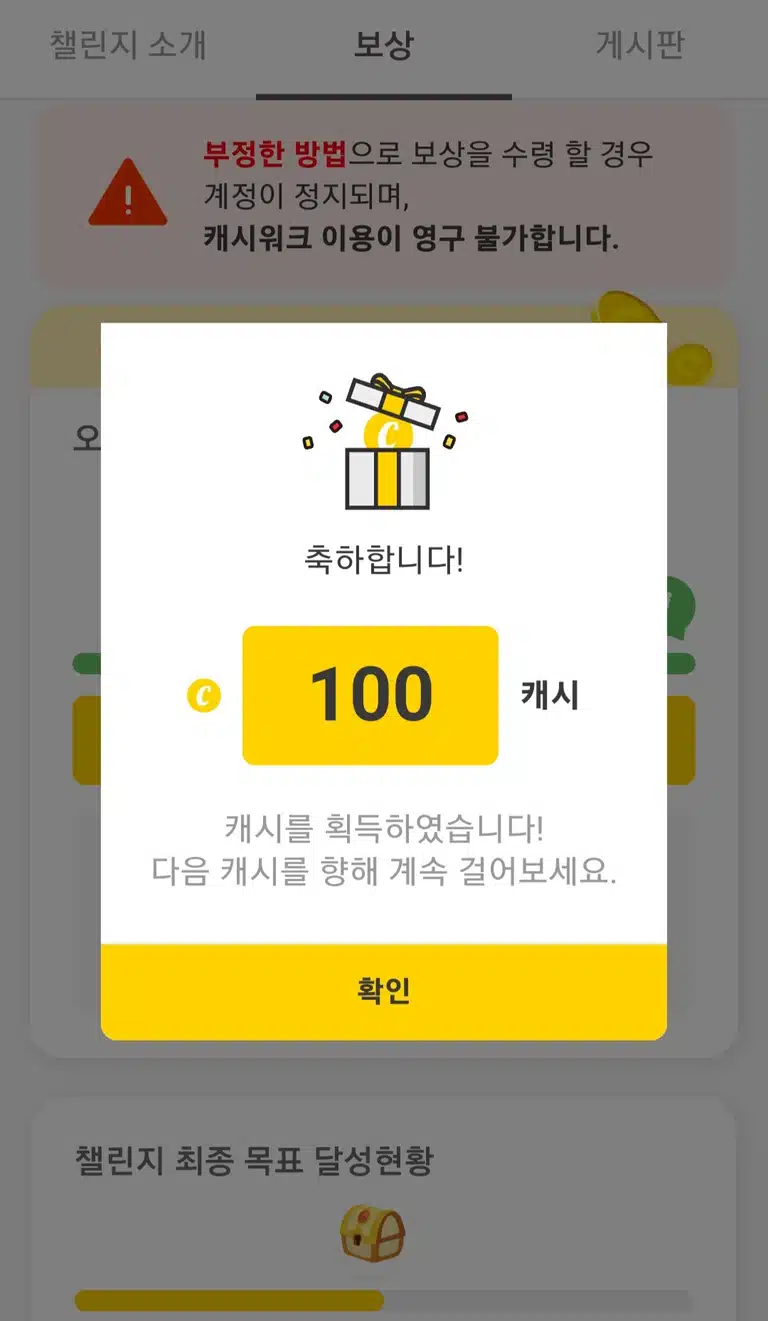Select the 보상 tab
Screen dimensions: 768x1321
pos(384,46)
